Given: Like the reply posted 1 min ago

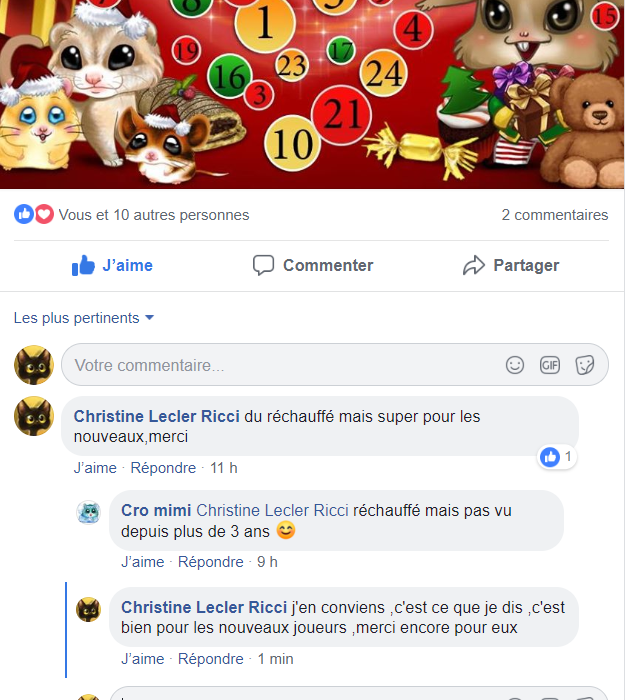Looking at the screenshot, I should click(x=142, y=659).
